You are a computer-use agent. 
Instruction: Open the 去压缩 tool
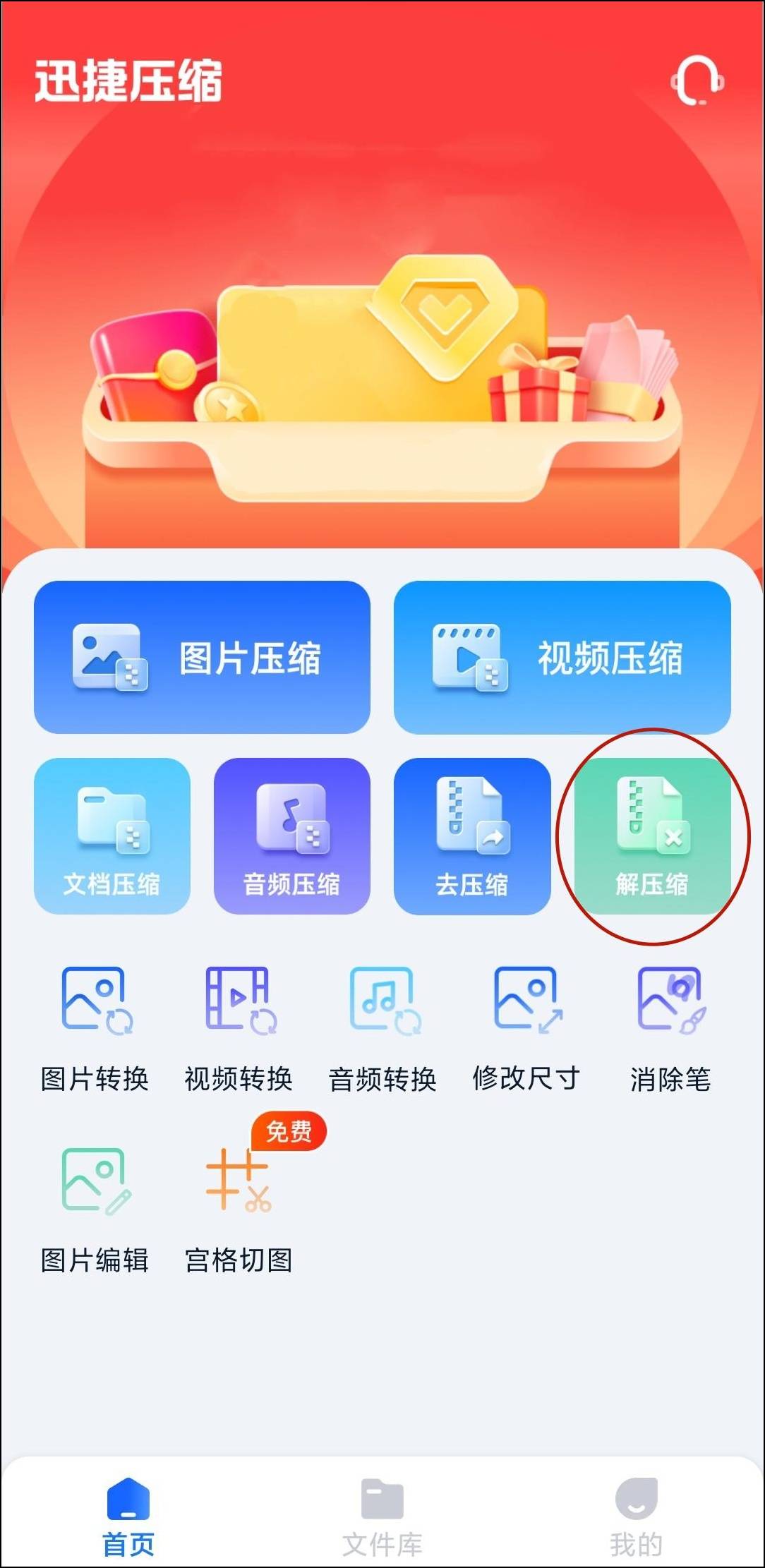(471, 836)
